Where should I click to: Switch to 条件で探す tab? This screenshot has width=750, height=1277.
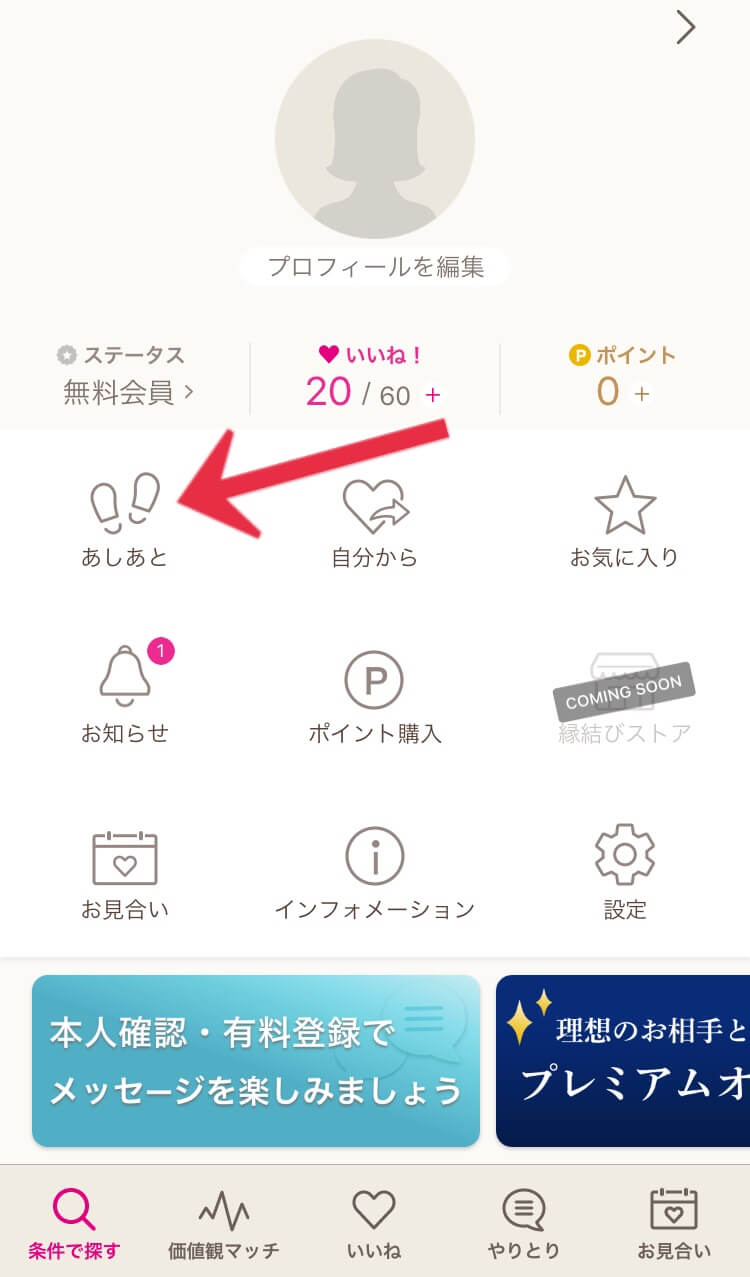click(74, 1224)
